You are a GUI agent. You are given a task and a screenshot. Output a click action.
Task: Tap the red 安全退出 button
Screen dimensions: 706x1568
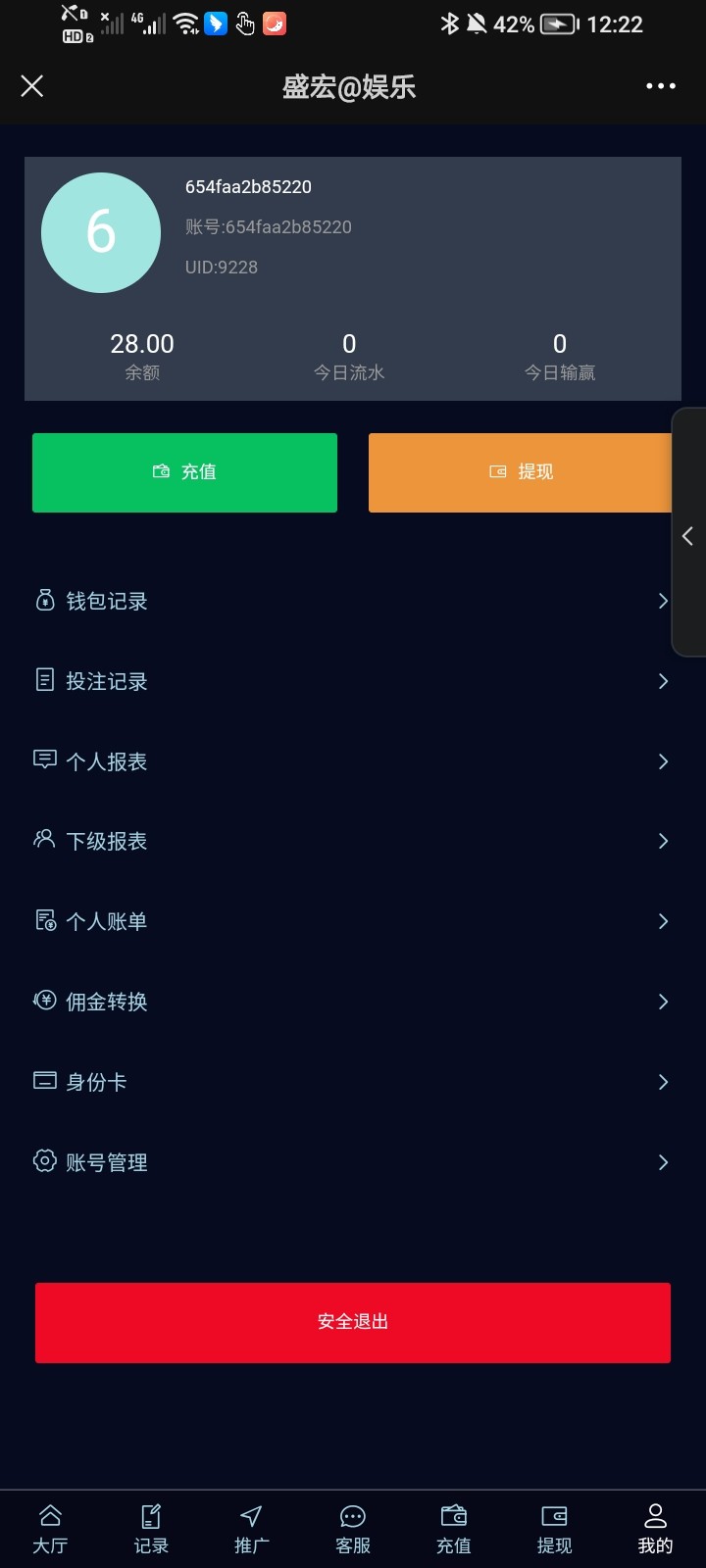pos(353,1322)
